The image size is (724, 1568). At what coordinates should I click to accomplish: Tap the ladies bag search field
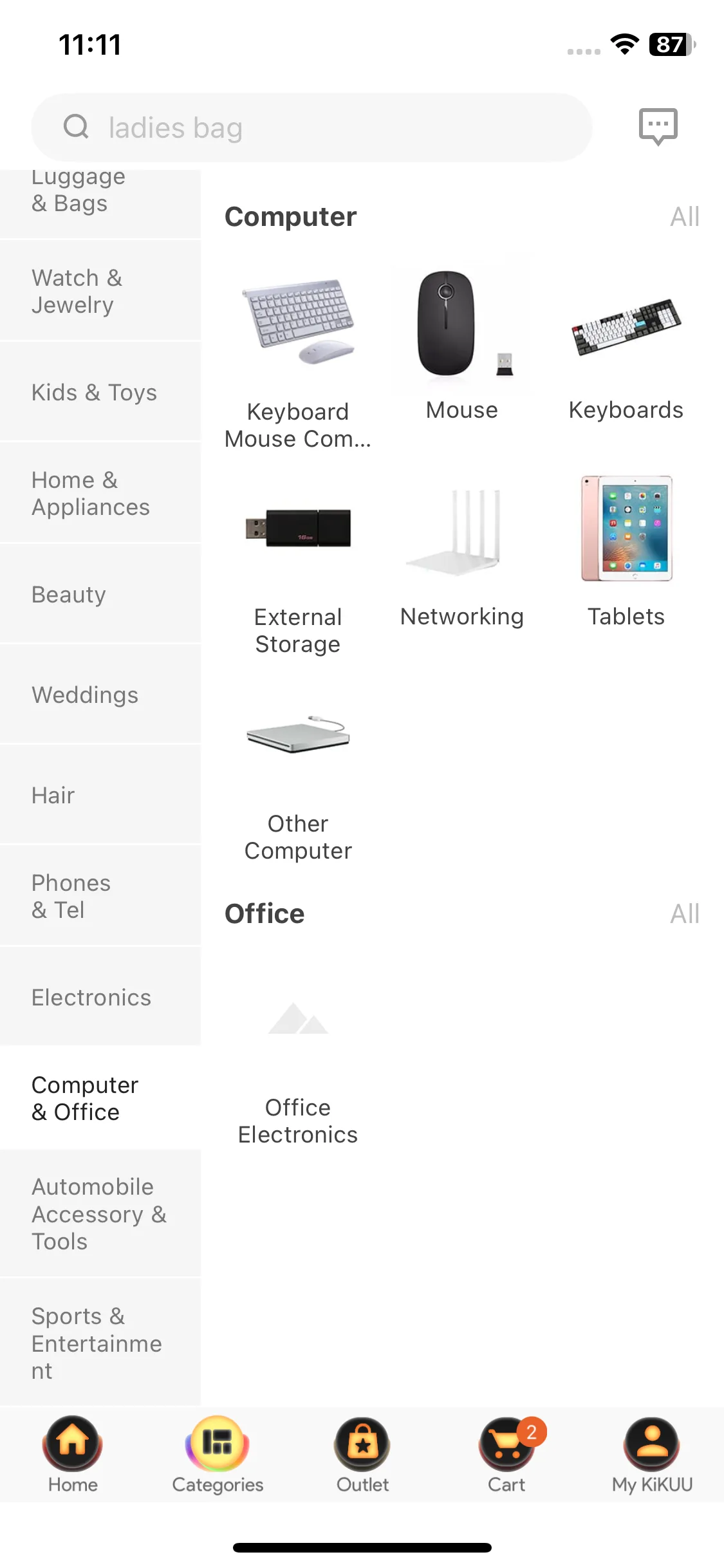pos(311,127)
